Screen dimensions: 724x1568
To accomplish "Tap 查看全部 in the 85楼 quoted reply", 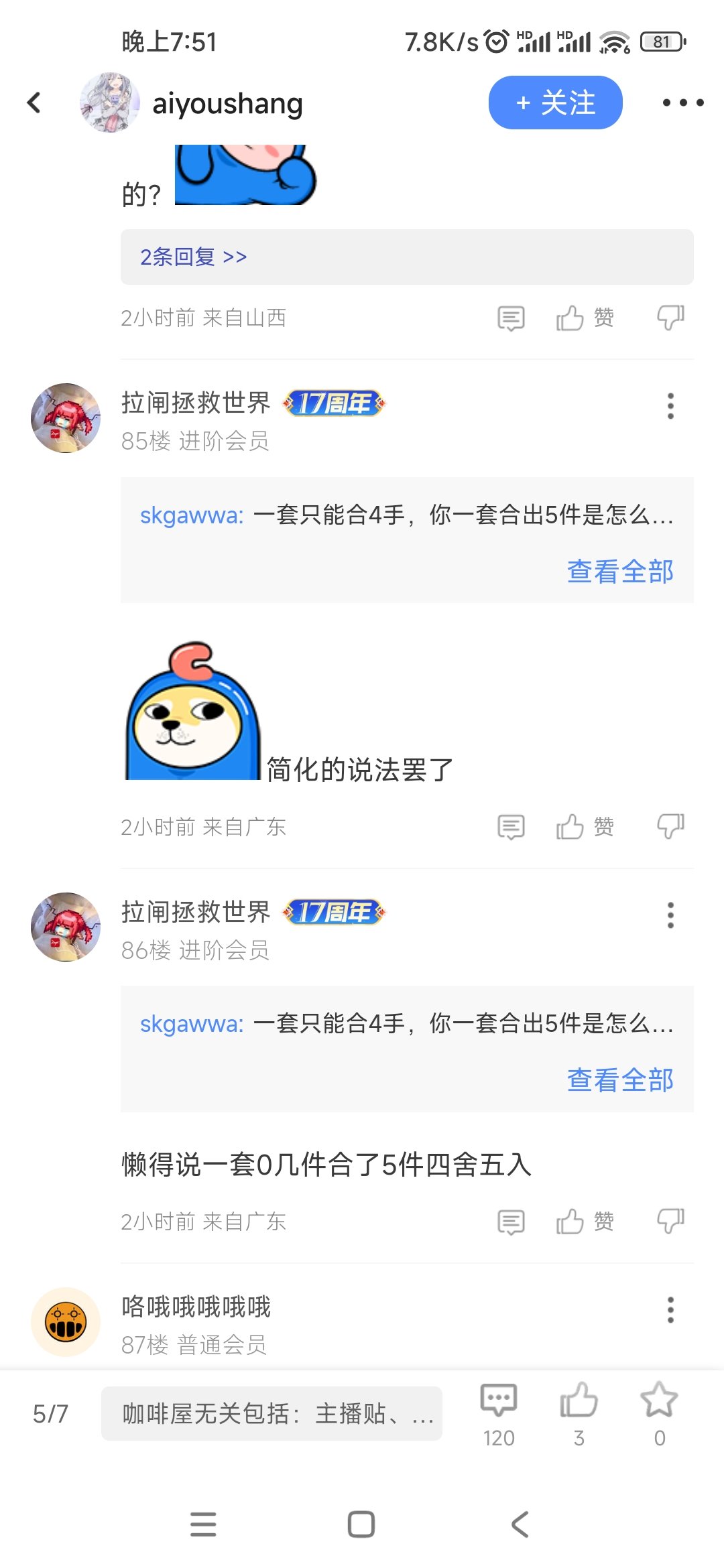I will pos(620,572).
